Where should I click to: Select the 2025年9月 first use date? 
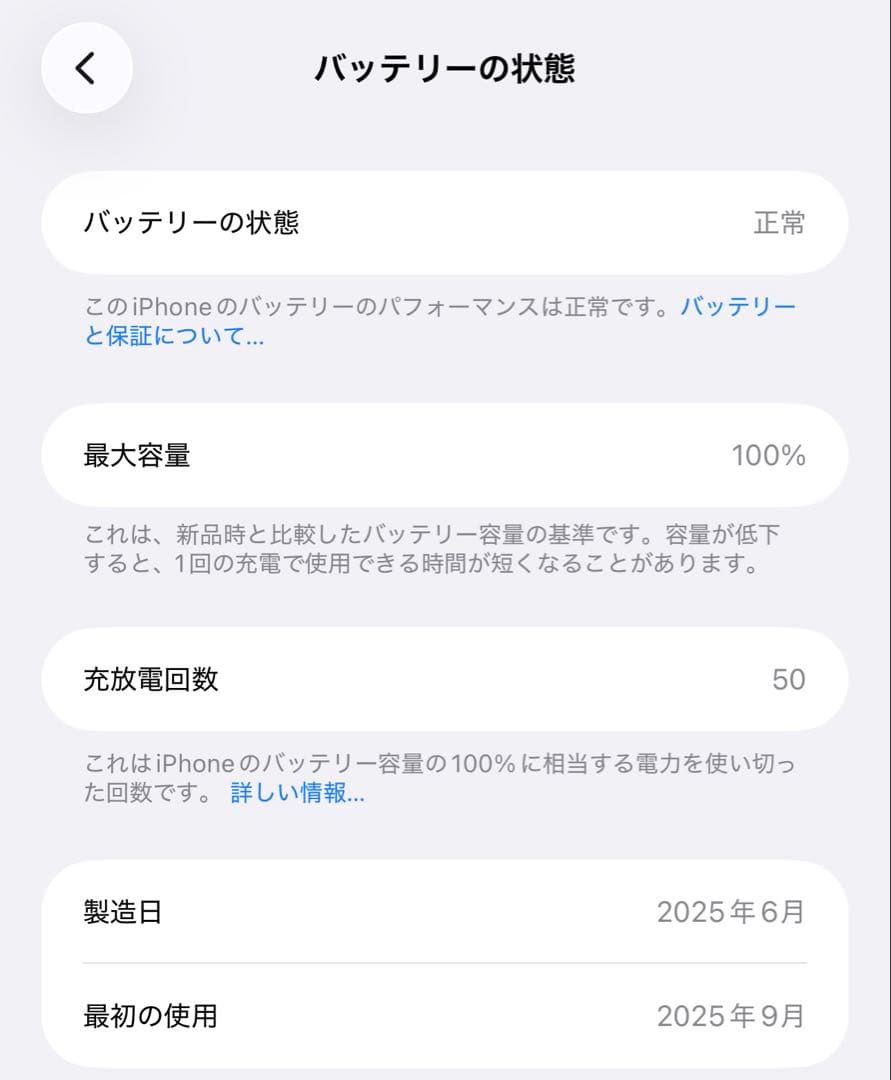[x=732, y=1016]
